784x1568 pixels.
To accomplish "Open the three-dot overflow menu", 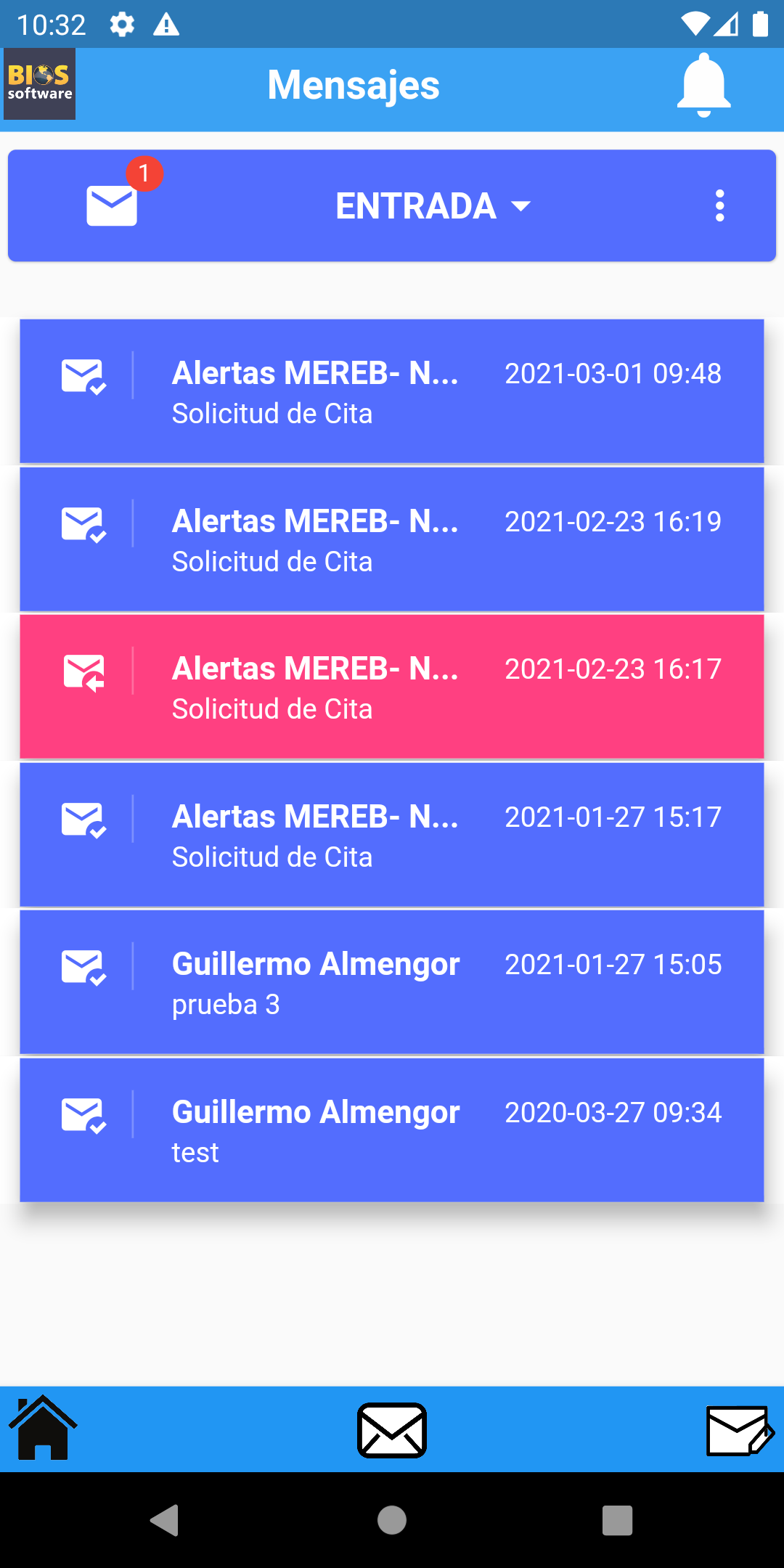I will [x=719, y=206].
